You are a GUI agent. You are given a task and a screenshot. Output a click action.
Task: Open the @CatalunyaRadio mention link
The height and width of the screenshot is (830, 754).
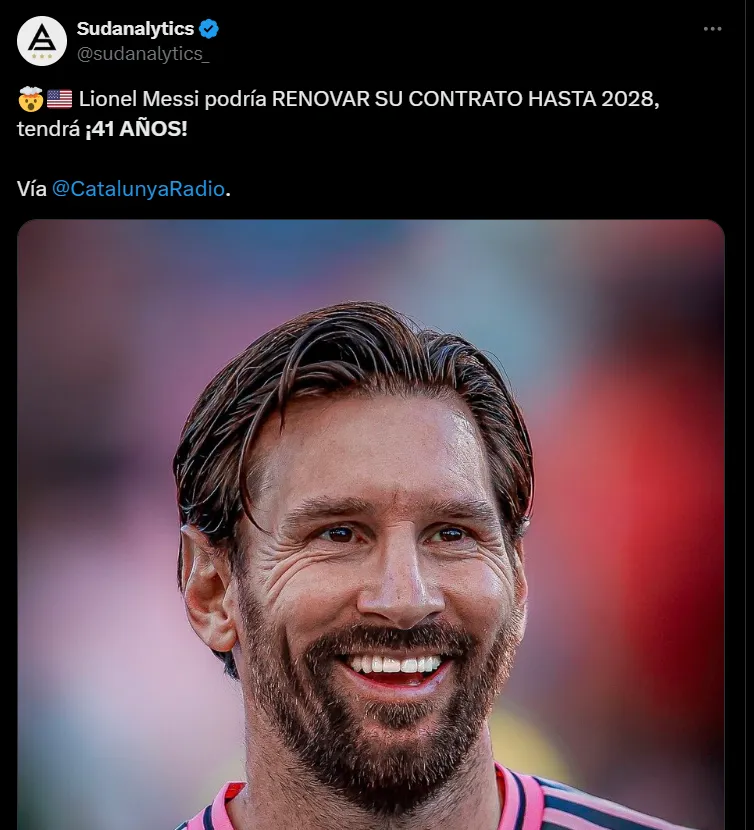pos(138,188)
